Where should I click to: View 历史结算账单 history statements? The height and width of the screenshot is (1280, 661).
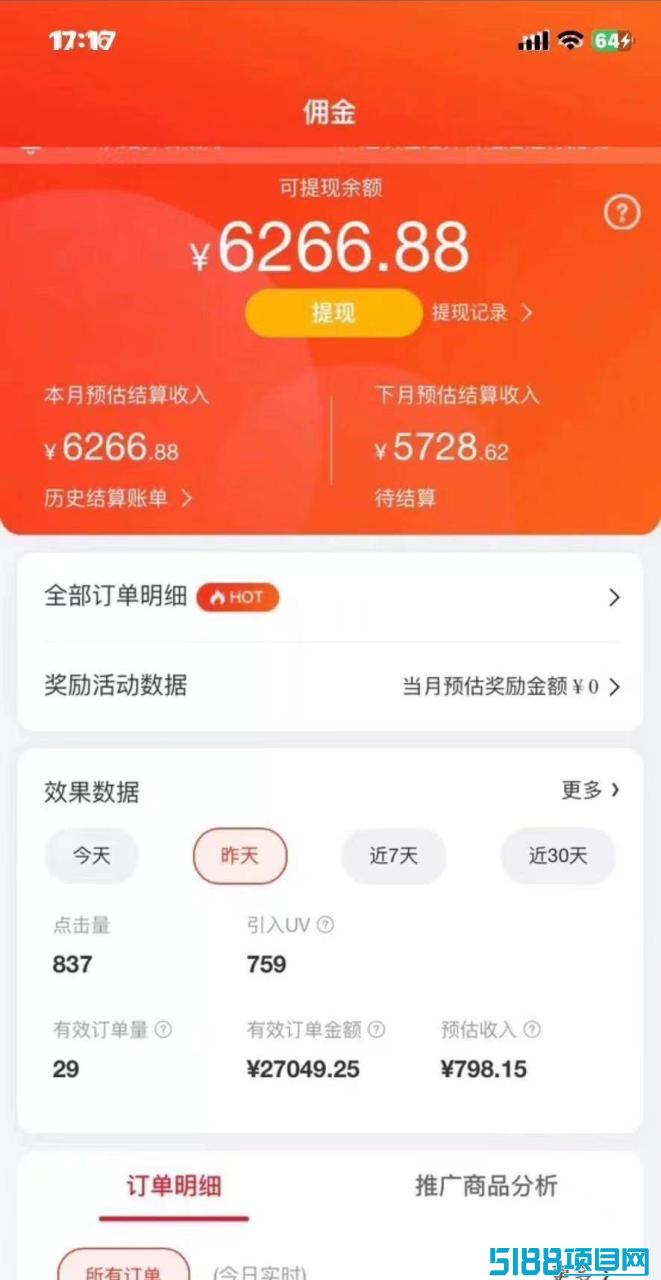(x=117, y=498)
